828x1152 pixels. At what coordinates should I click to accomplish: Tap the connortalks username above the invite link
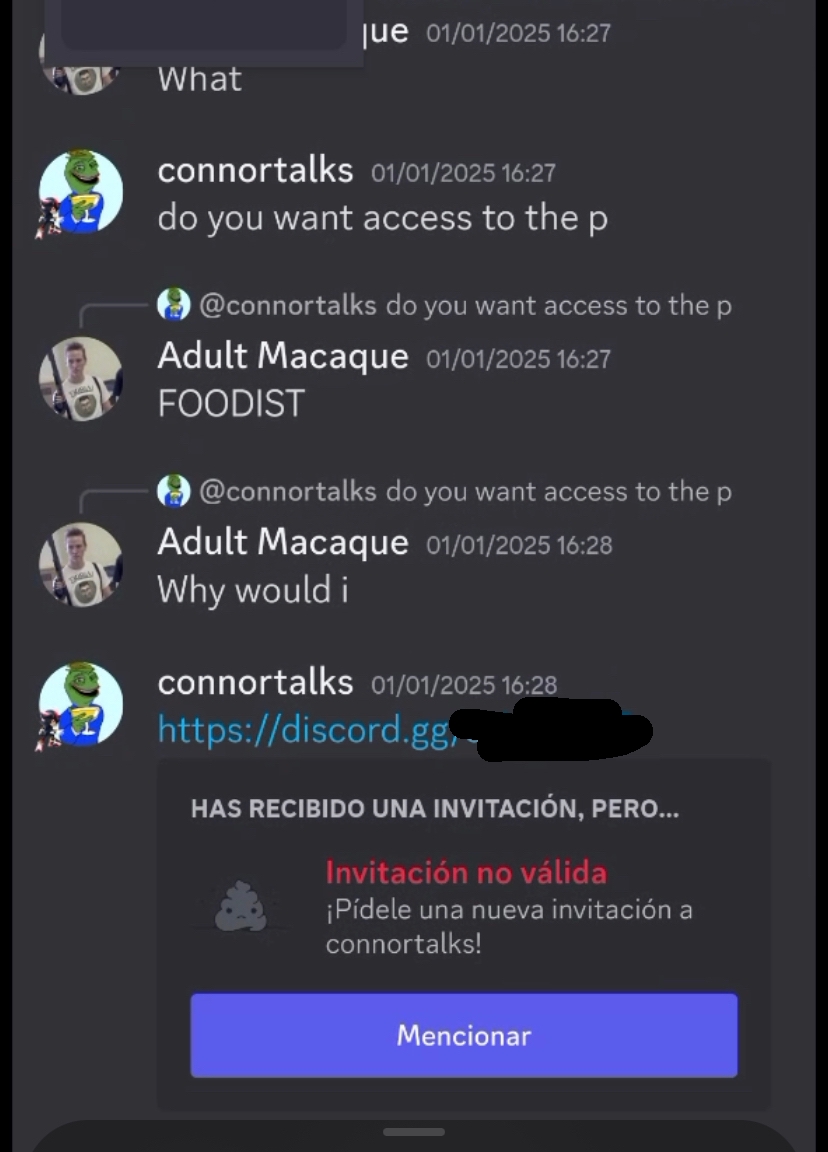tap(255, 682)
